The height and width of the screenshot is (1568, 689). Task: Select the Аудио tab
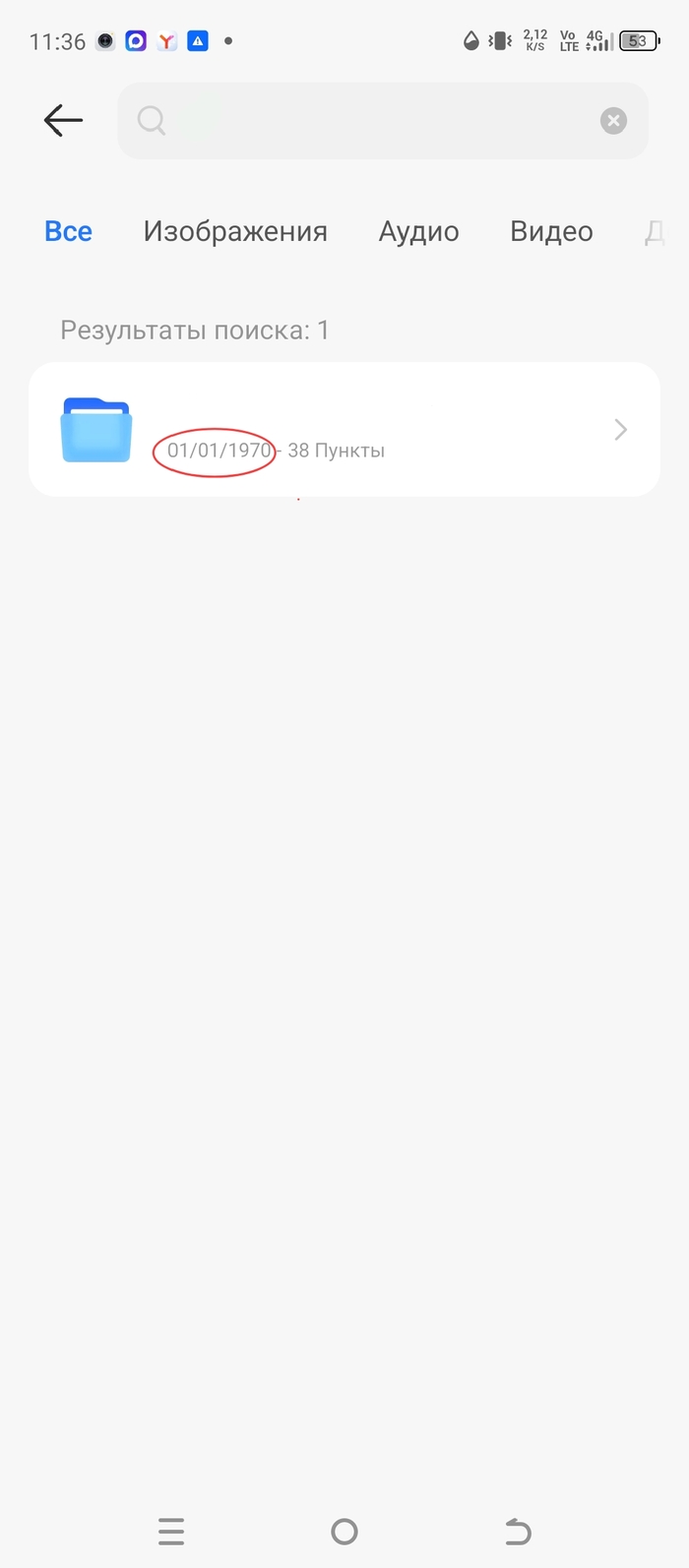(419, 231)
